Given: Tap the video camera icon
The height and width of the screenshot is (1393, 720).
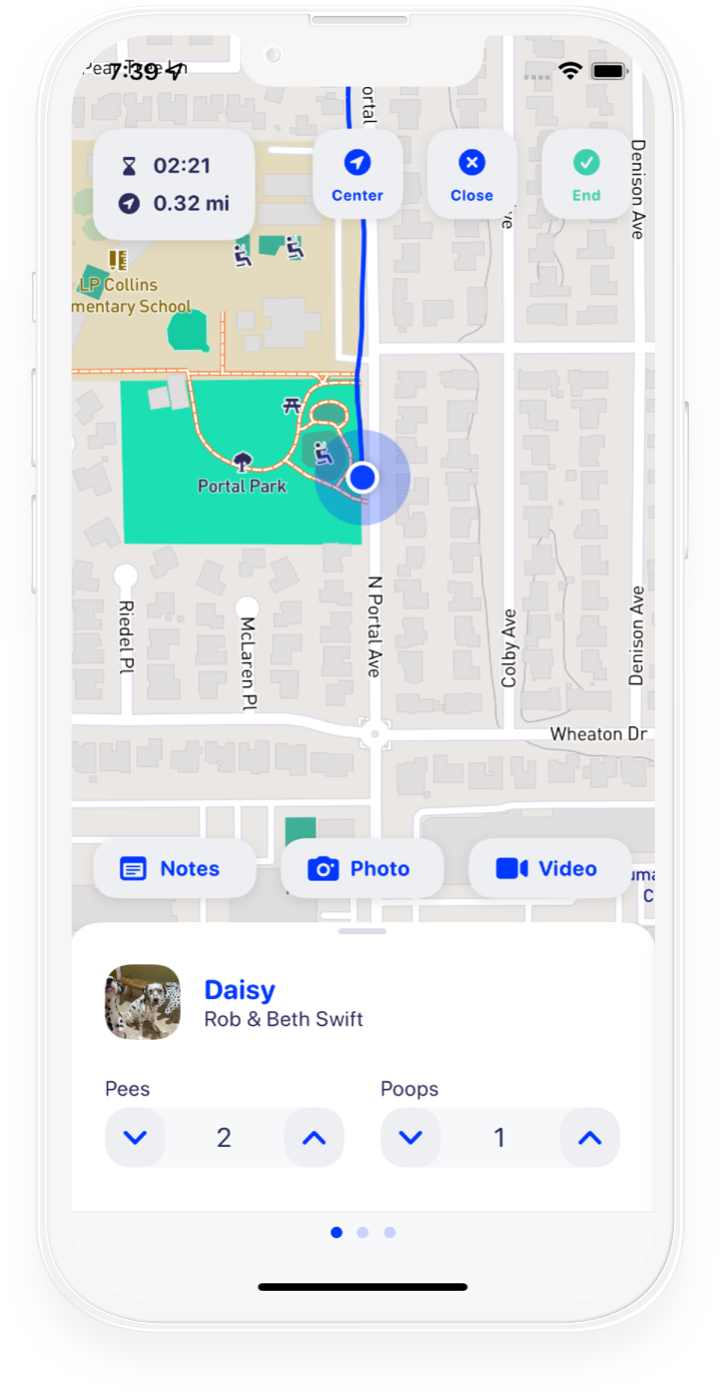Looking at the screenshot, I should point(512,868).
